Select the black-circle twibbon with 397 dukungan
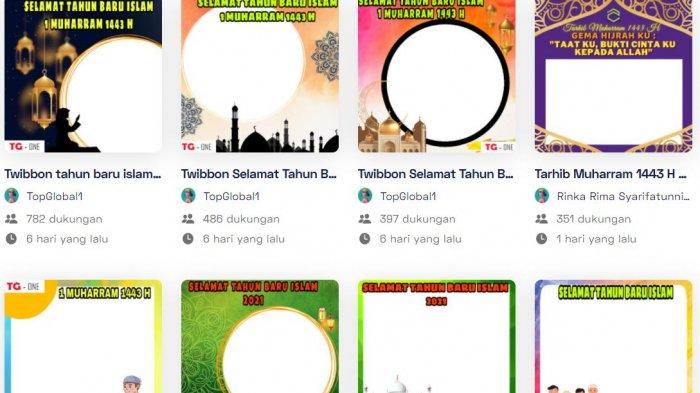Image resolution: width=700 pixels, height=393 pixels. pos(437,76)
